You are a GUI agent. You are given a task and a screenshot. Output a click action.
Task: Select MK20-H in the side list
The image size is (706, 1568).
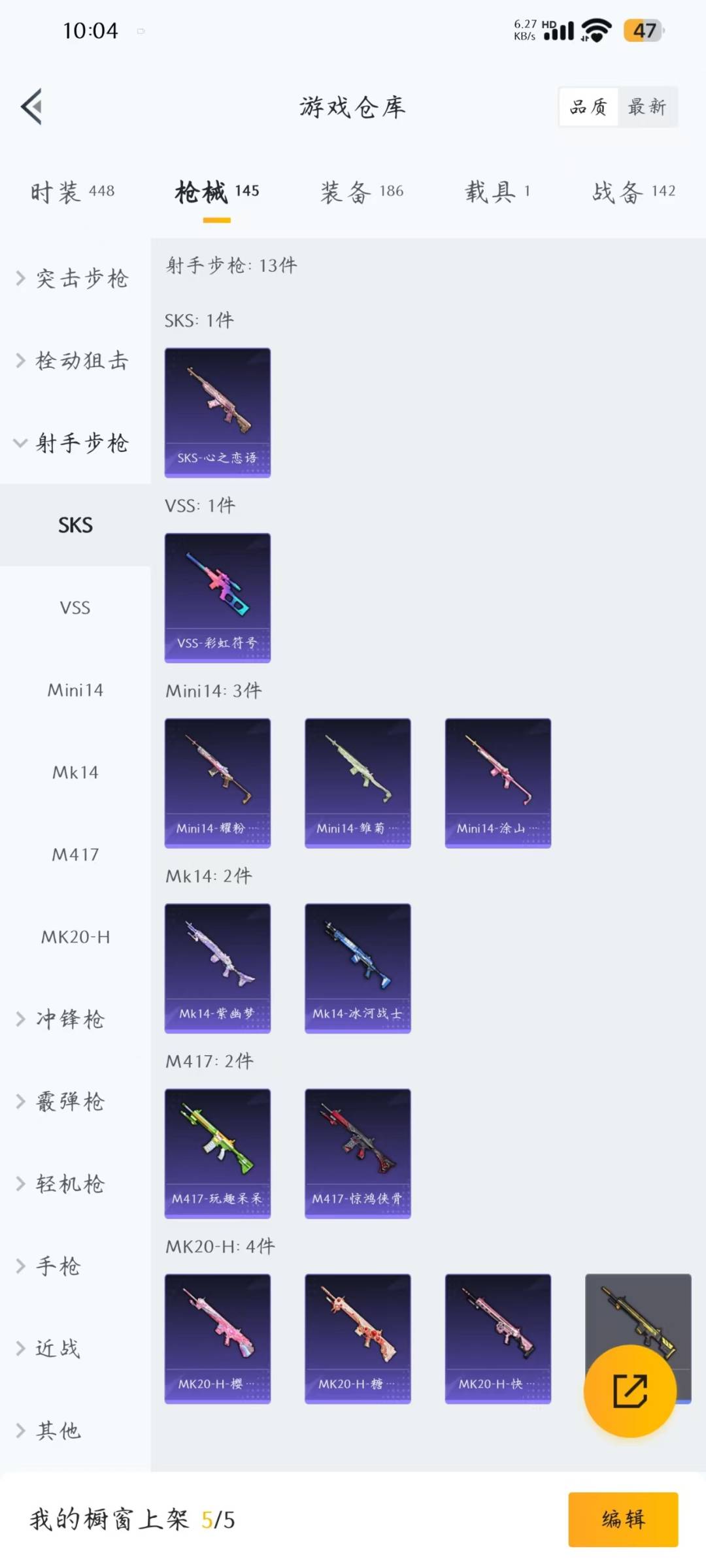[x=75, y=937]
